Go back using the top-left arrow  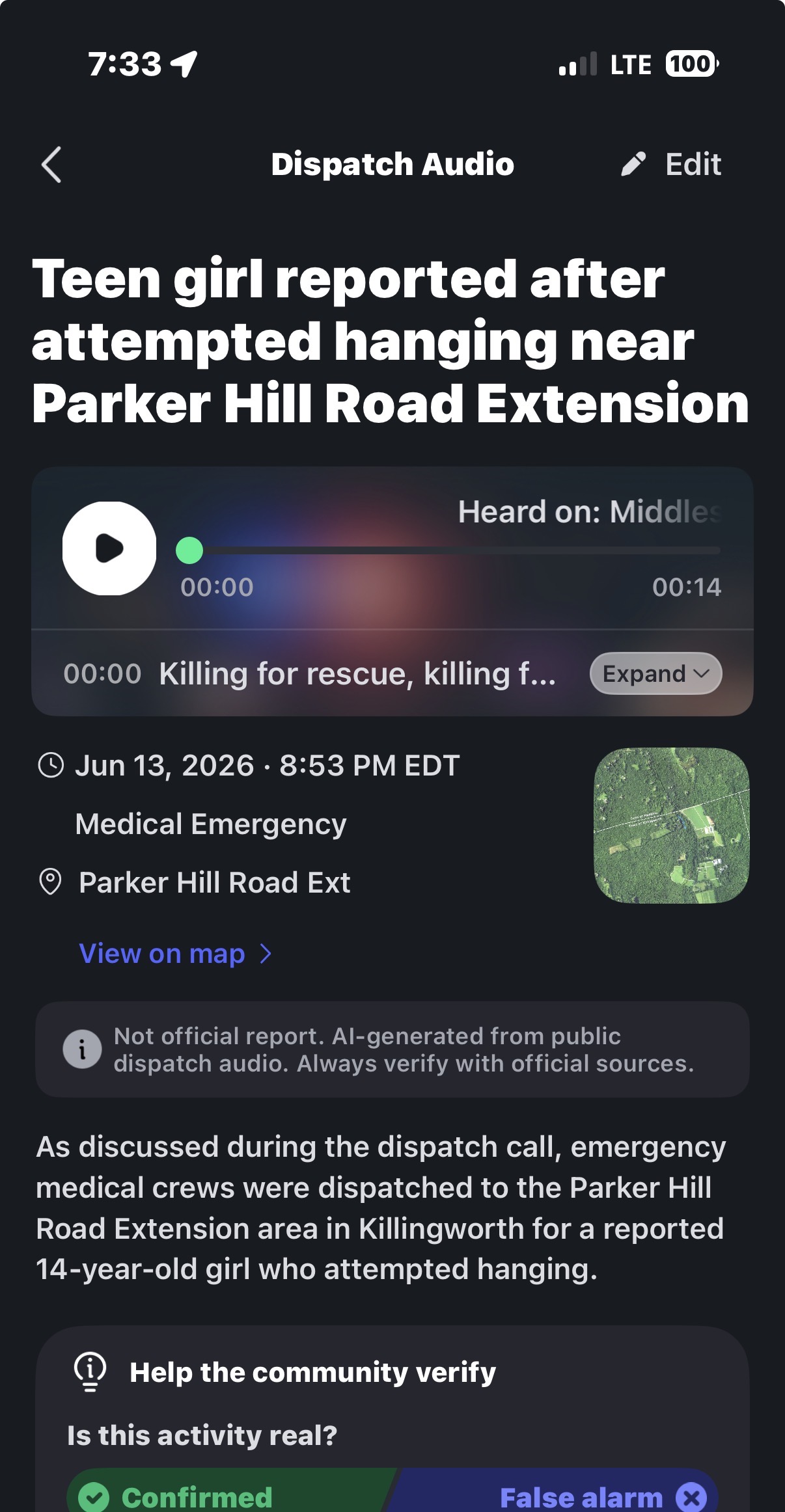51,164
